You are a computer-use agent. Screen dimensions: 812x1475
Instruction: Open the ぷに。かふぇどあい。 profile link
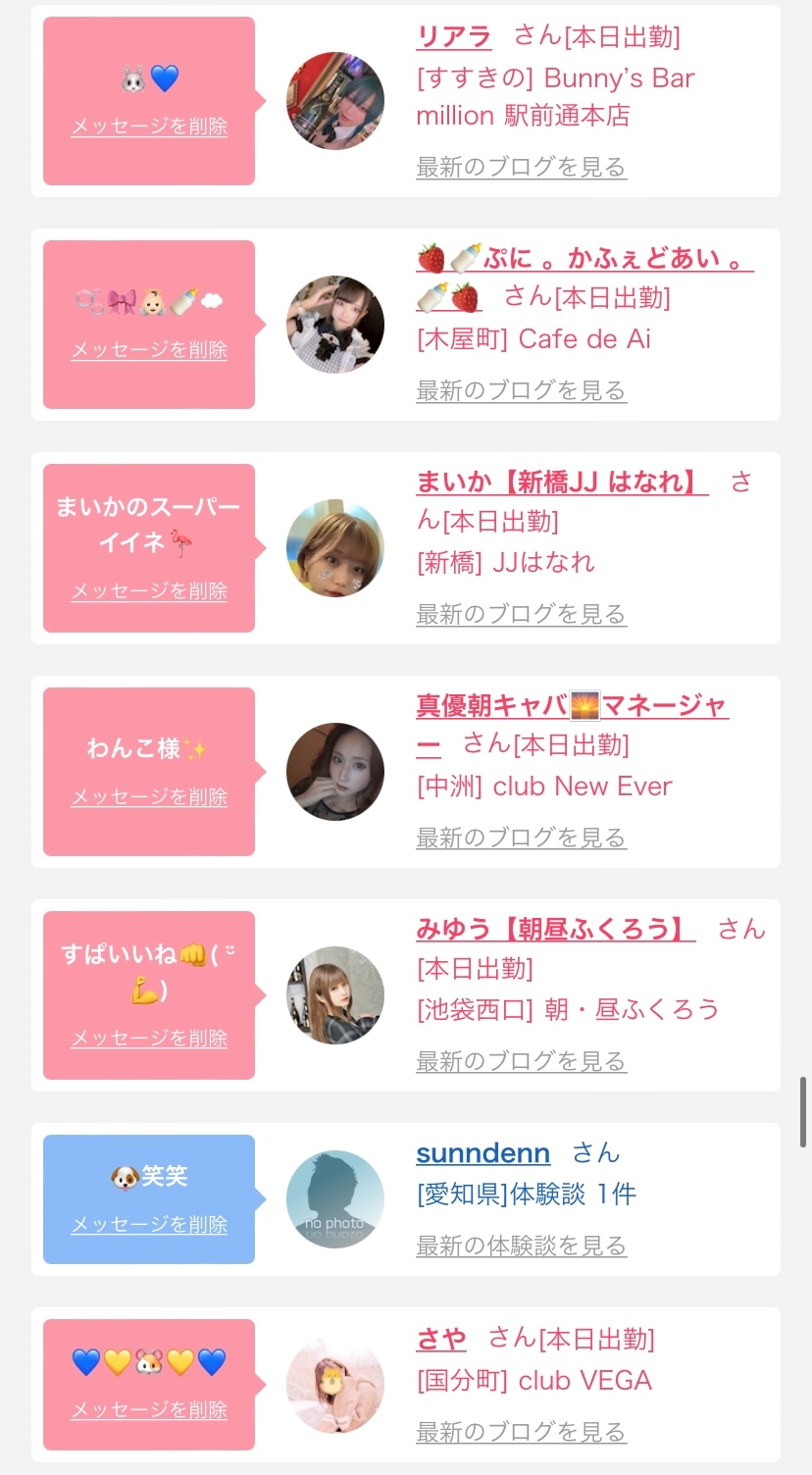tap(584, 258)
